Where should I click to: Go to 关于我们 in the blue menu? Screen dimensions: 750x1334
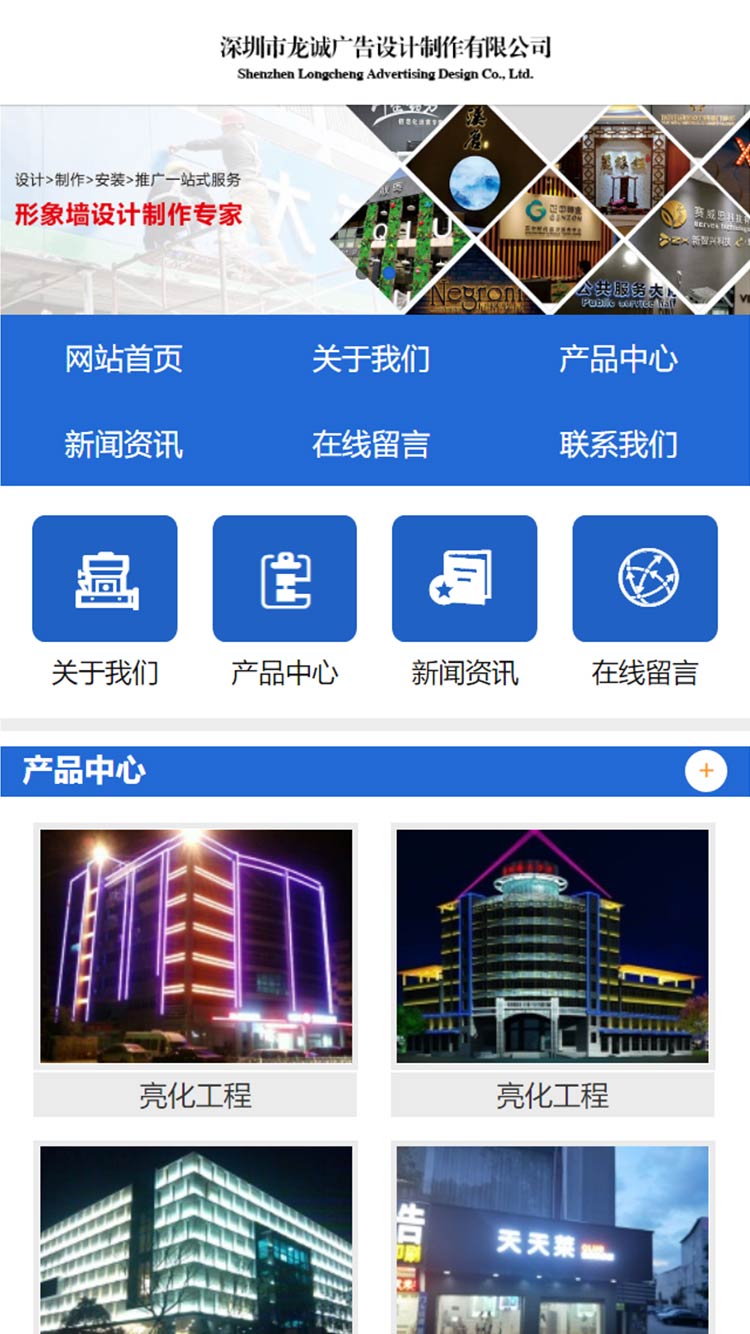point(371,359)
